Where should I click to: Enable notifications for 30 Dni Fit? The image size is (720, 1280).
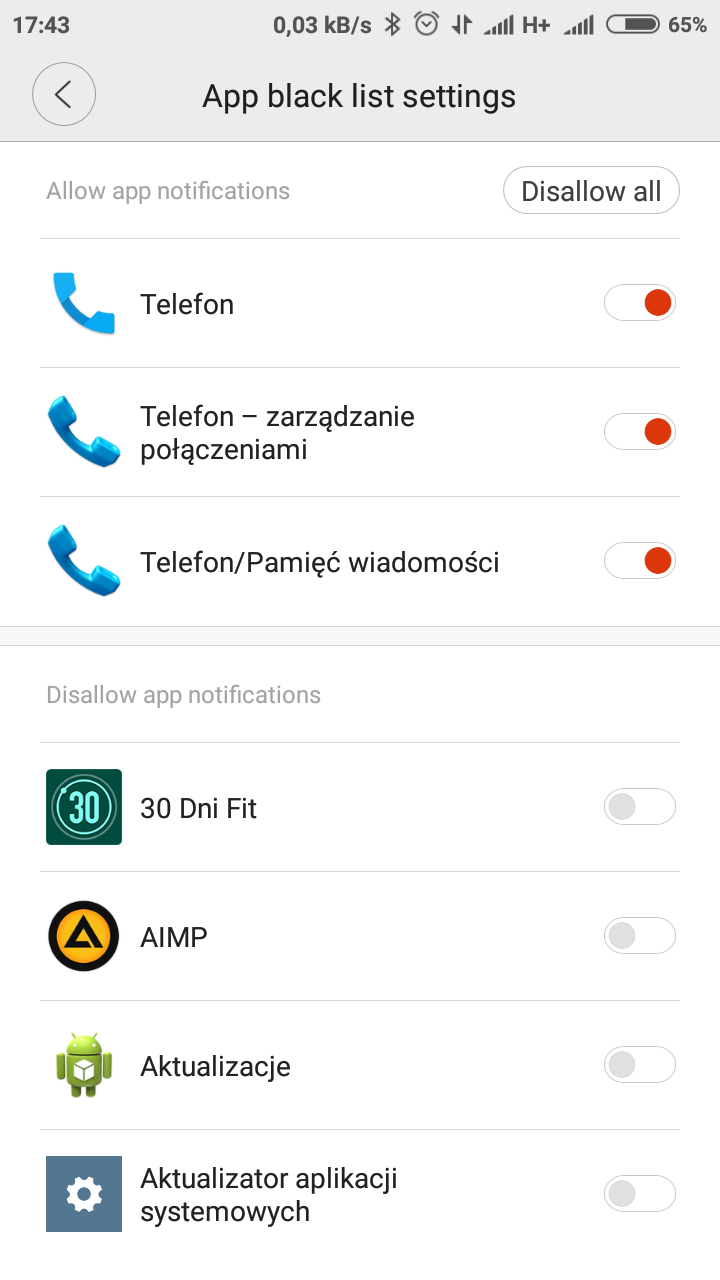[x=640, y=807]
